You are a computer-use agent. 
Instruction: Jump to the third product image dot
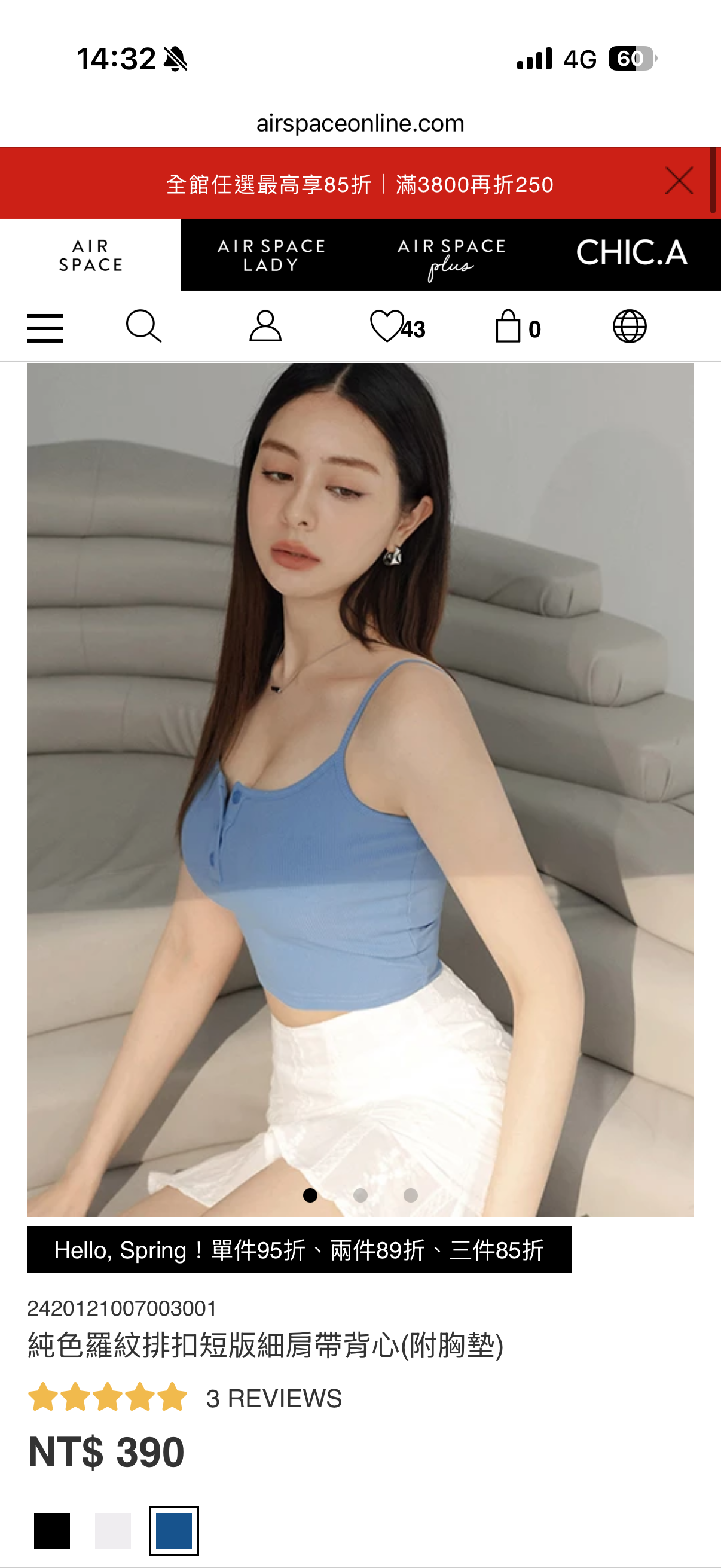411,1195
